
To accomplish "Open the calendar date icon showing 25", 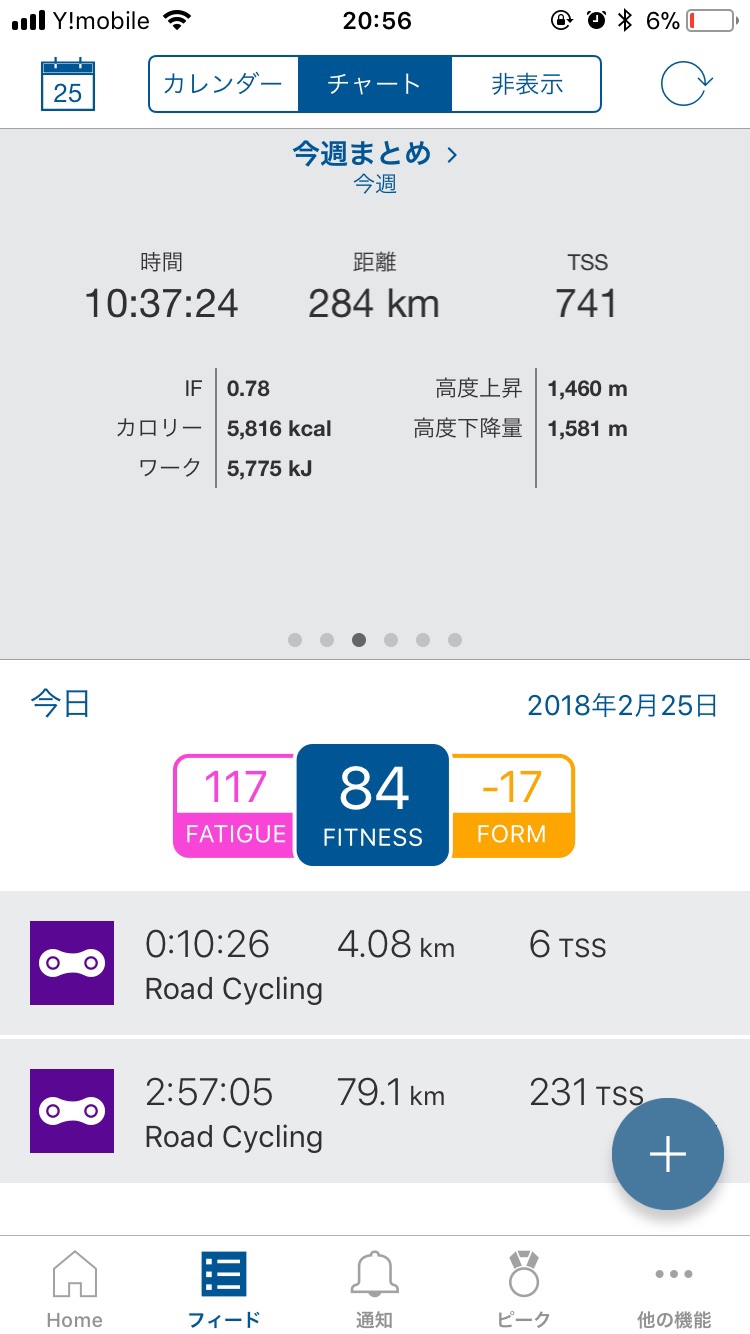I will 68,84.
